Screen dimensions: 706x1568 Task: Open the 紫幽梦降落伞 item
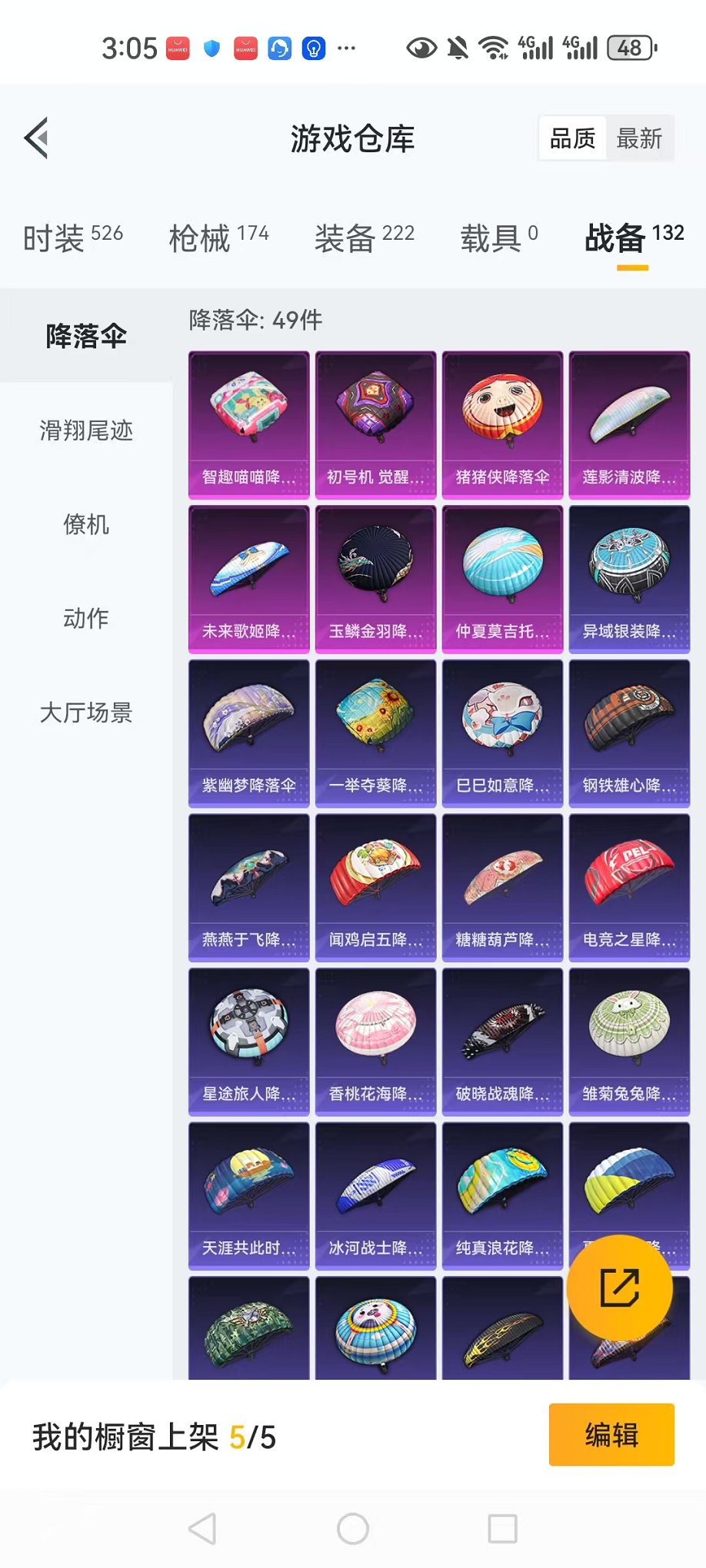(x=248, y=733)
